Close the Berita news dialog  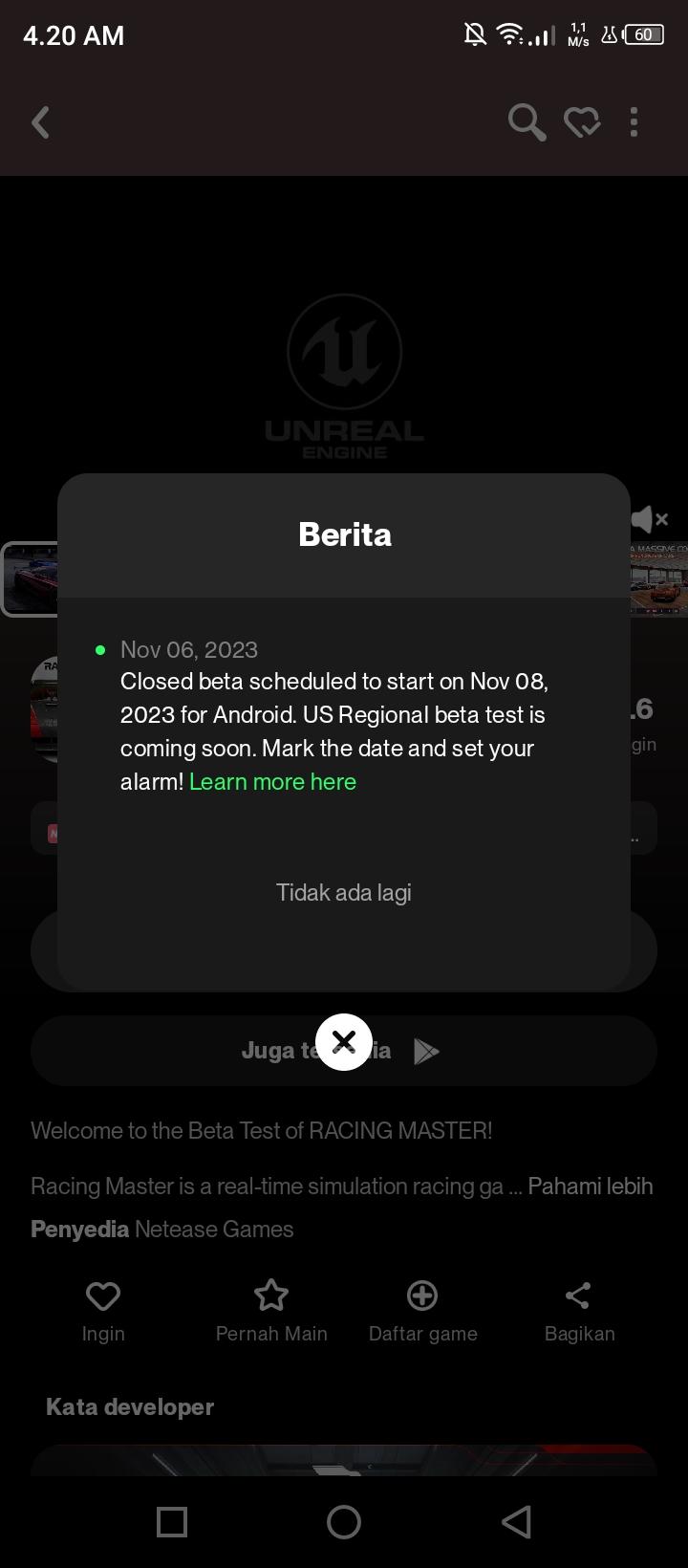click(344, 1041)
